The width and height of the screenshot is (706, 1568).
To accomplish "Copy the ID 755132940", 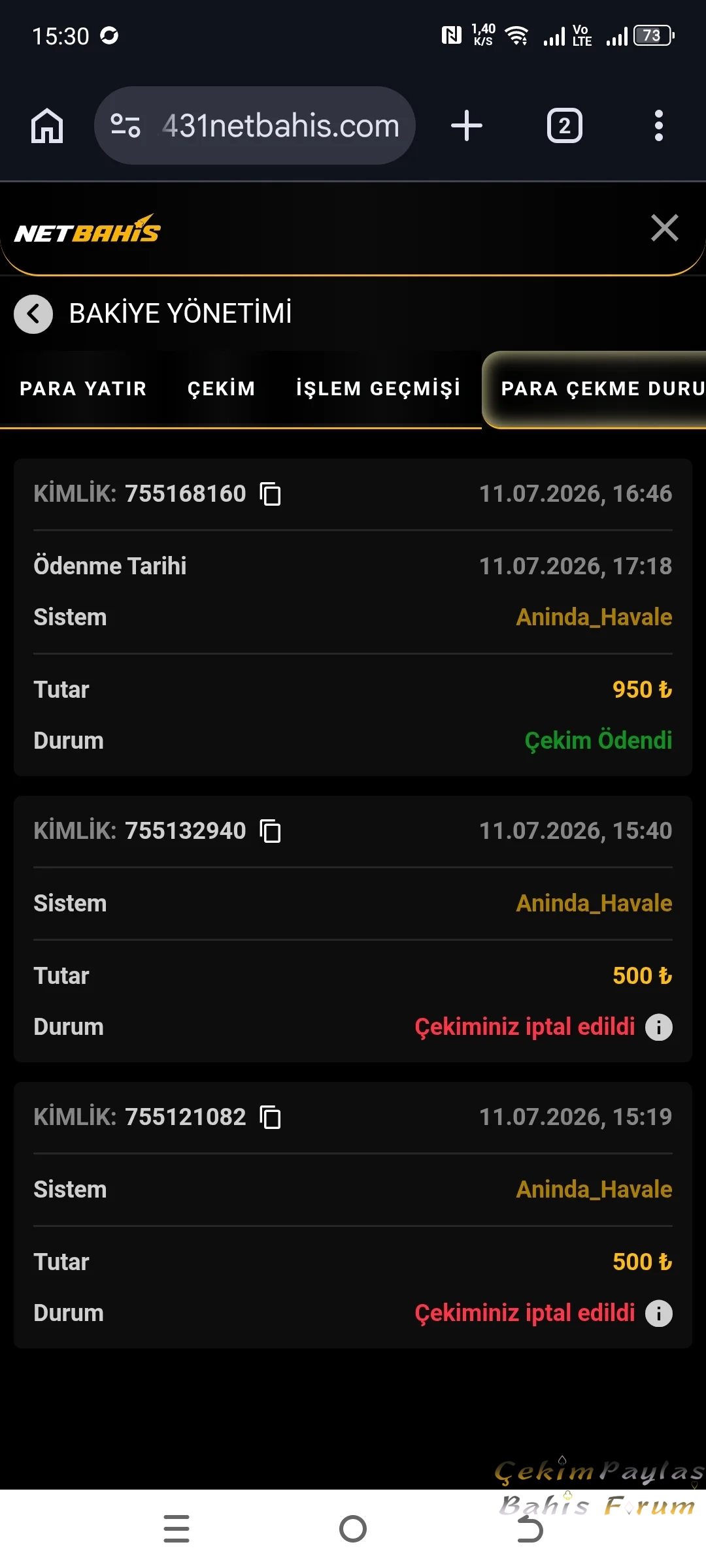I will [271, 831].
